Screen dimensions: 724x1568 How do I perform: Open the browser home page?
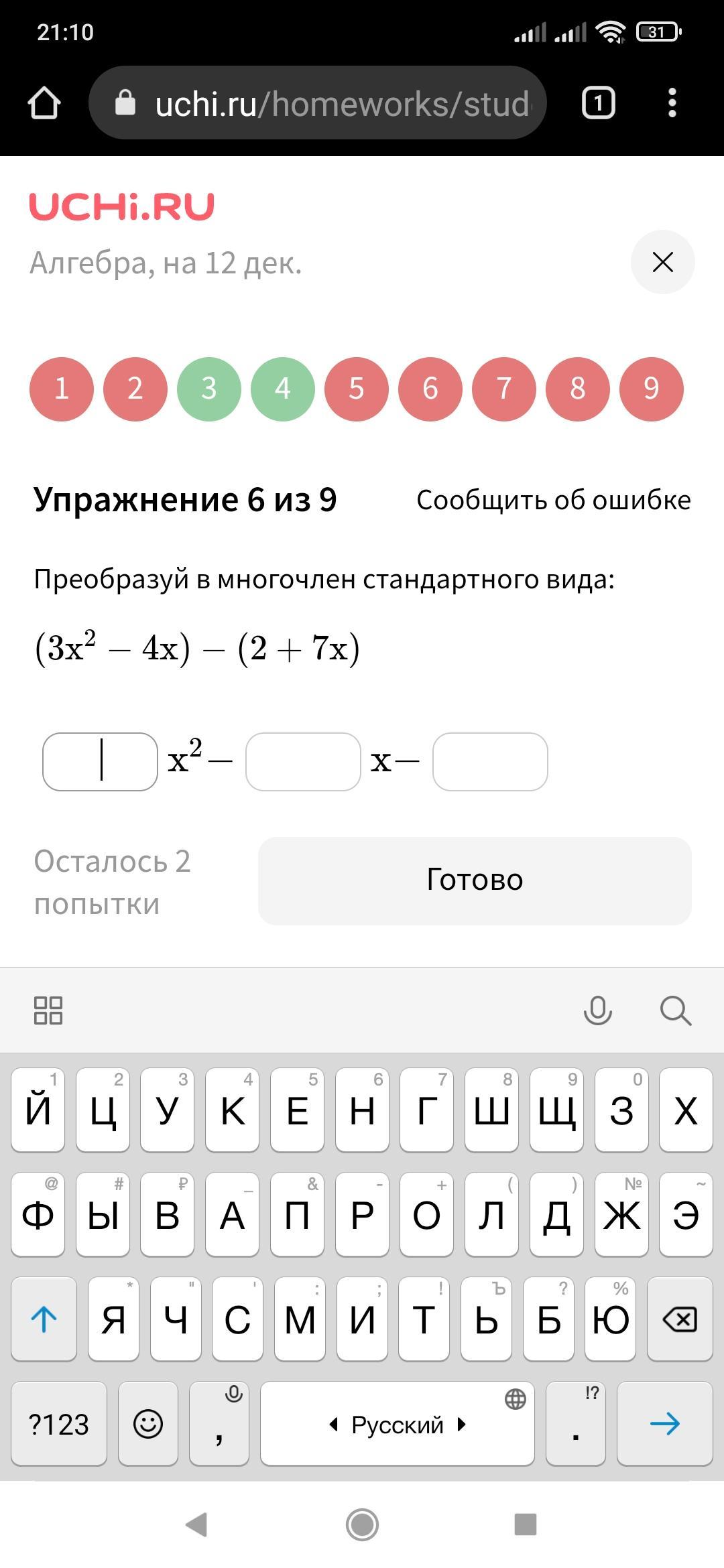point(44,103)
